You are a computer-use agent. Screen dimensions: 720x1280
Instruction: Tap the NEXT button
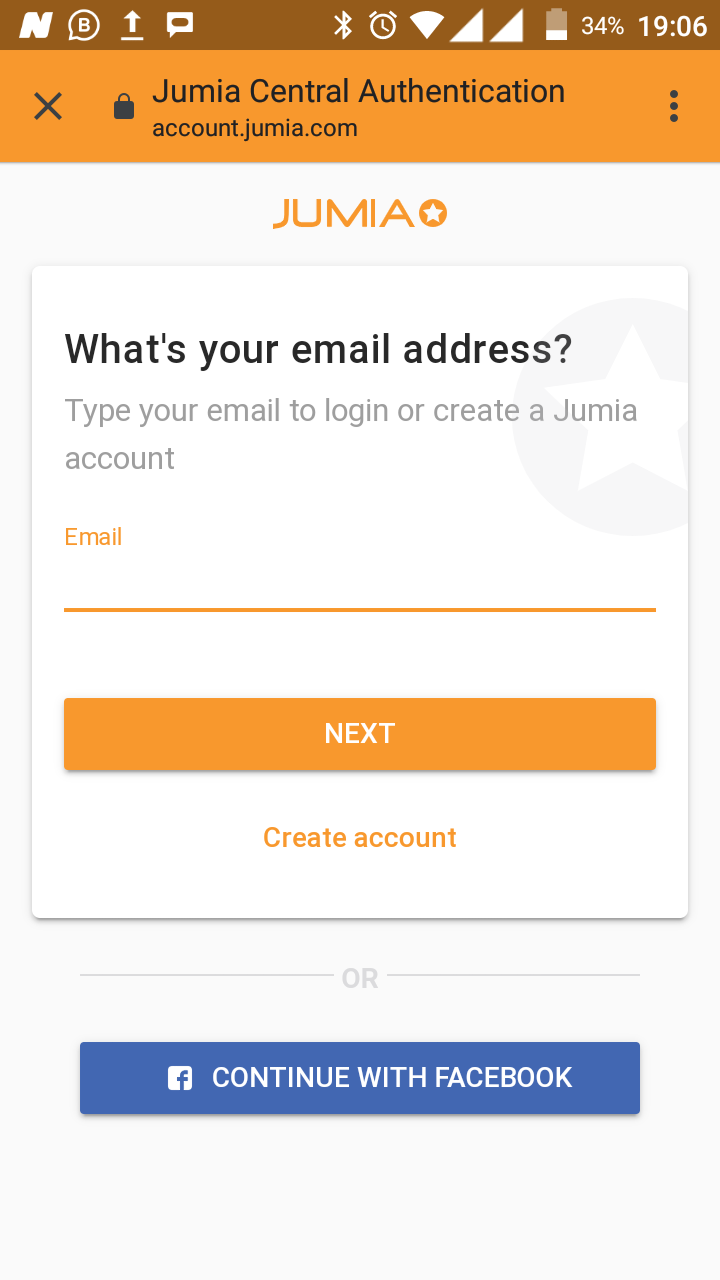click(360, 734)
